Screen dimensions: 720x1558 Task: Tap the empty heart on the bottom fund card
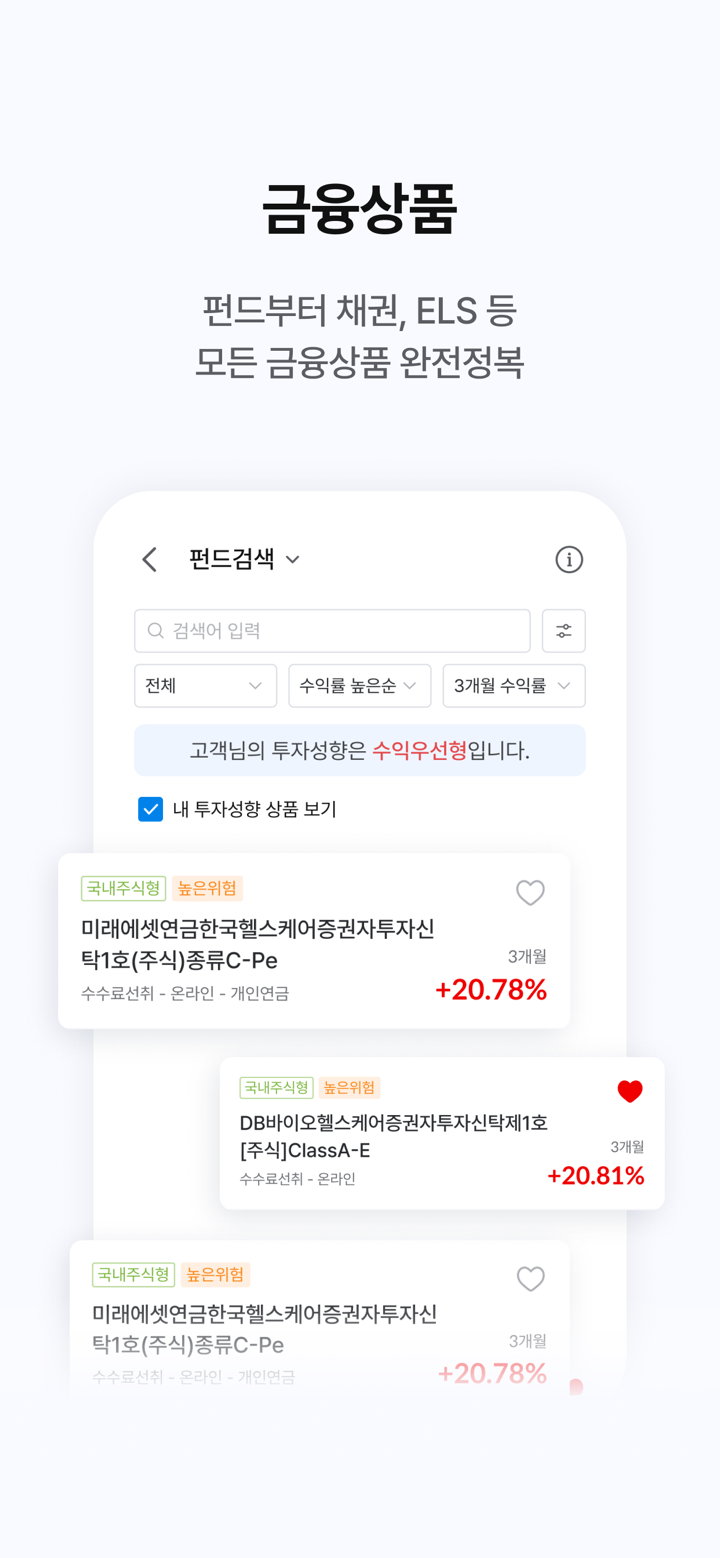tap(531, 1278)
